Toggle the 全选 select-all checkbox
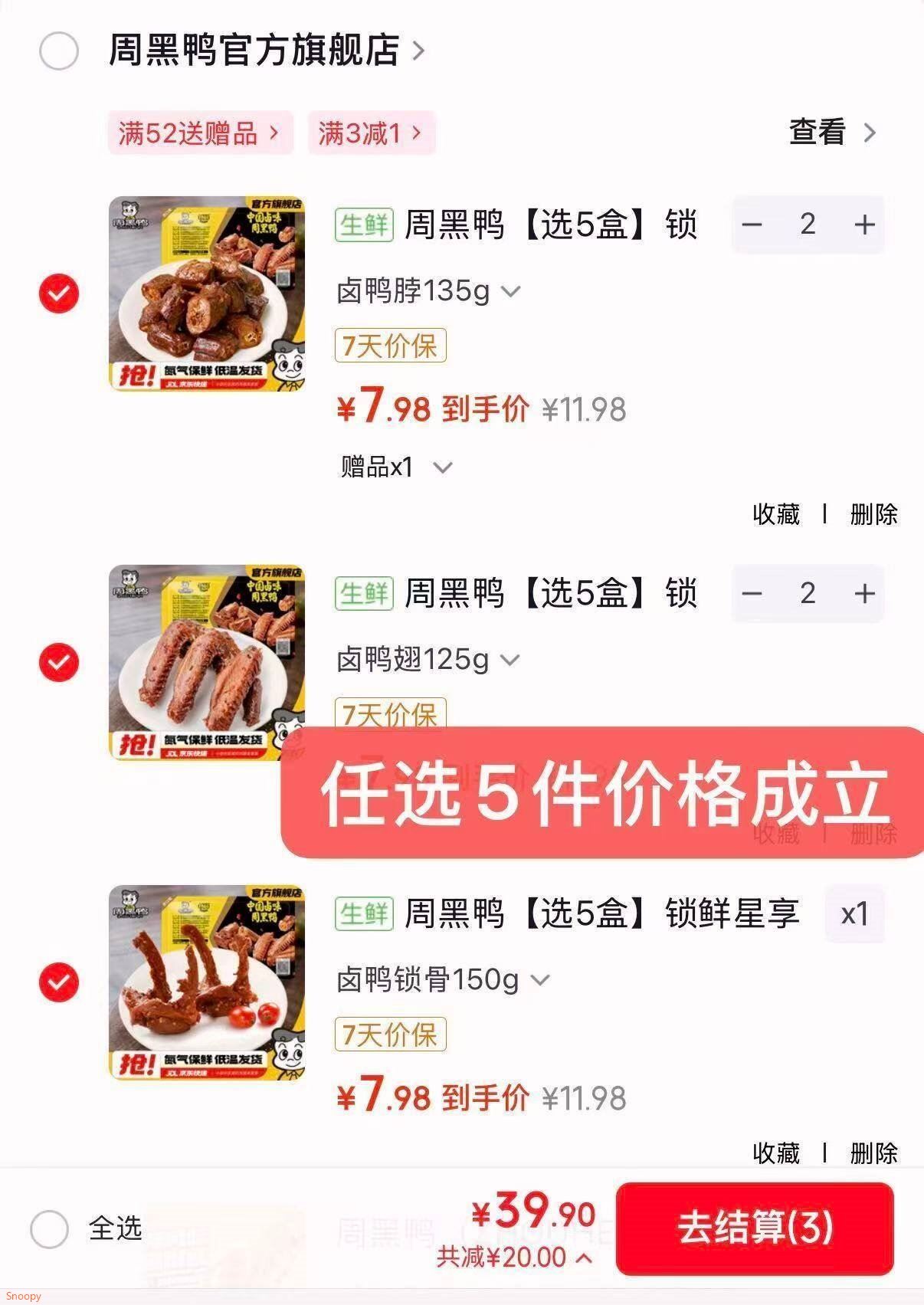924x1305 pixels. pyautogui.click(x=50, y=1228)
